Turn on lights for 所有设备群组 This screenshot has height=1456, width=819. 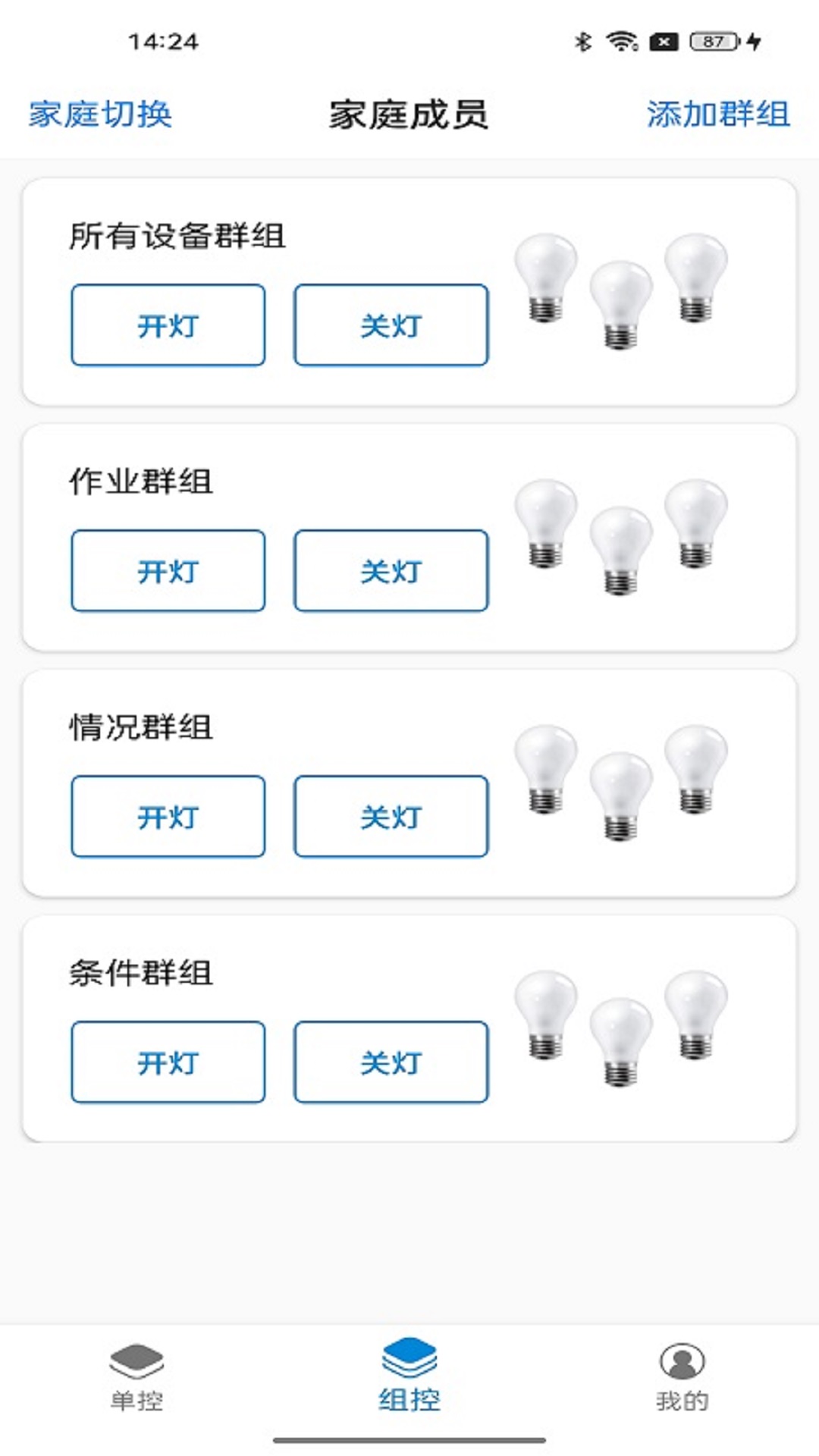168,325
